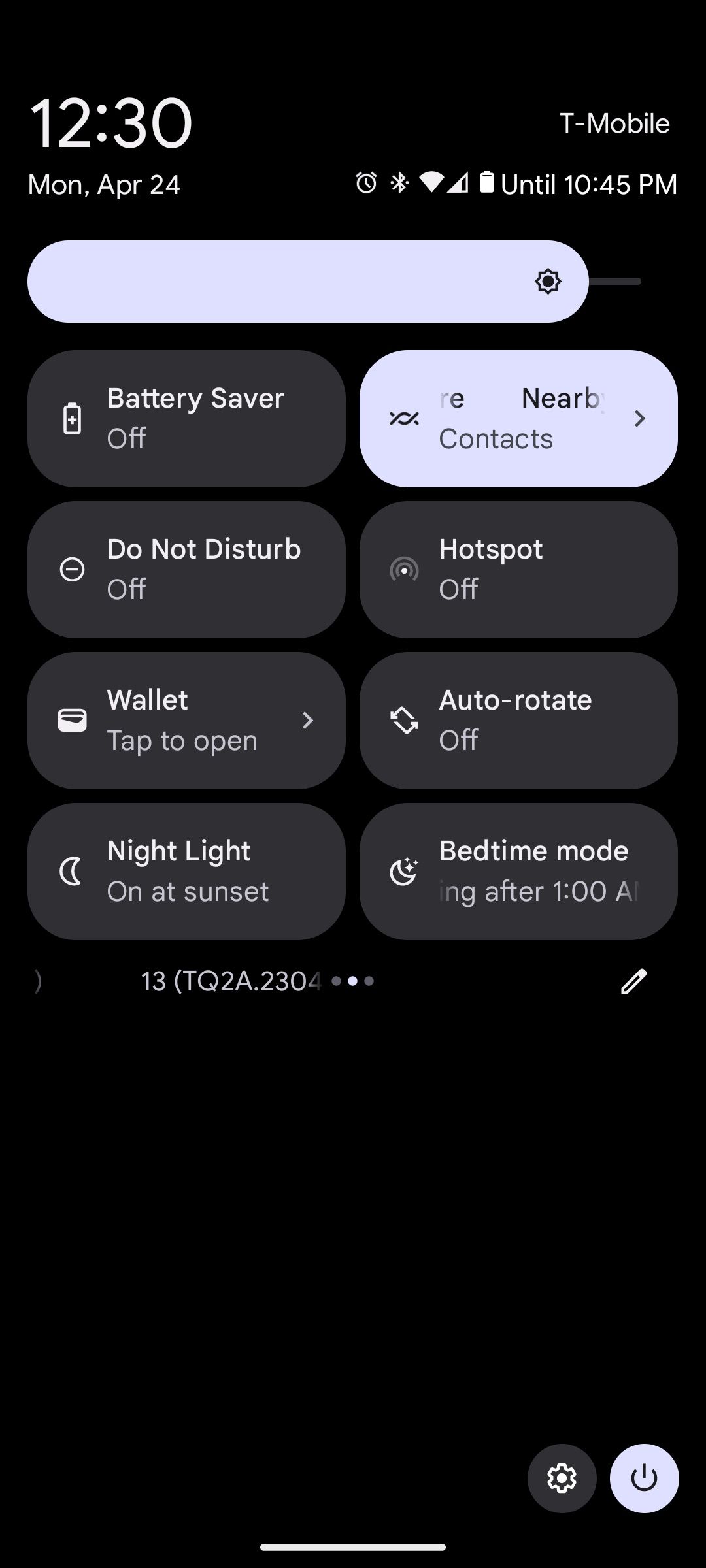706x1568 pixels.
Task: Toggle the Night Light tile
Action: tap(186, 872)
